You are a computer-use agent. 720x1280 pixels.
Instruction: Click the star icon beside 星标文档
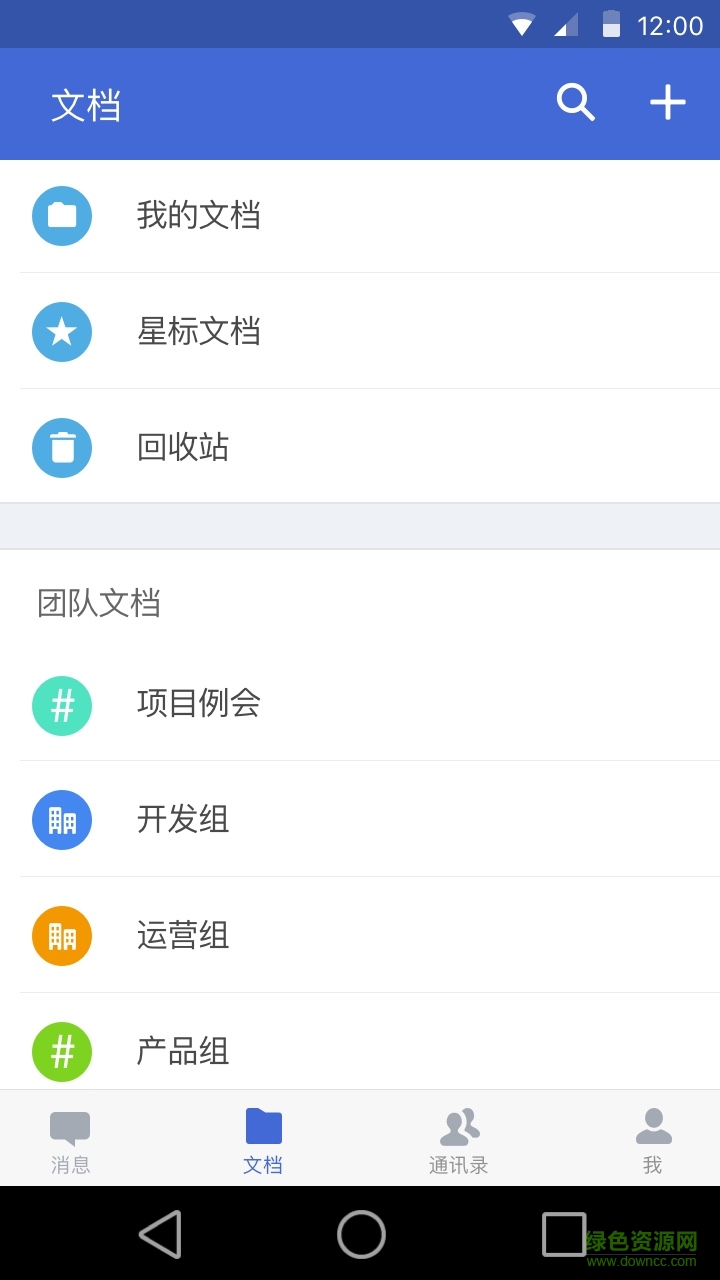point(62,331)
